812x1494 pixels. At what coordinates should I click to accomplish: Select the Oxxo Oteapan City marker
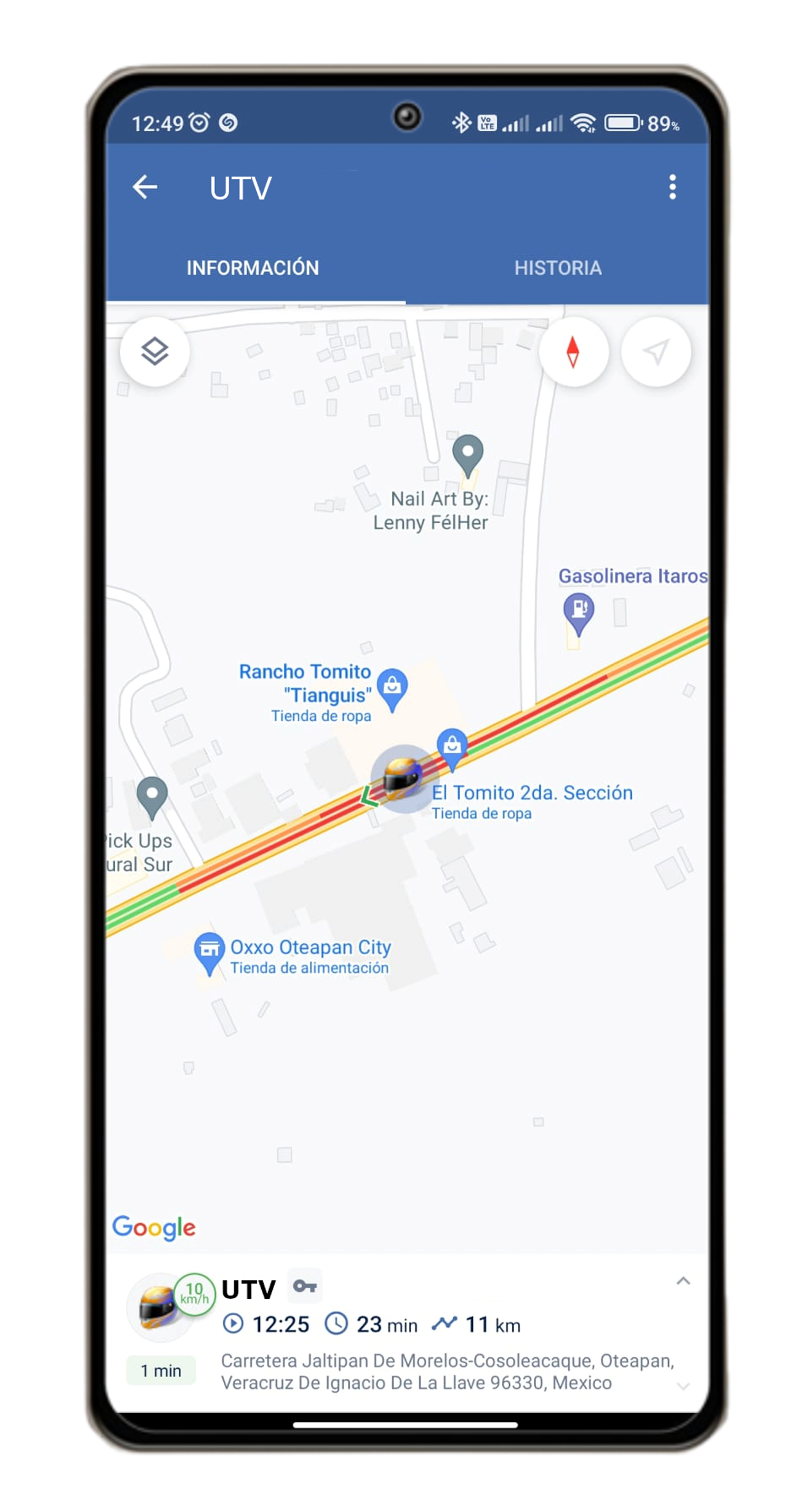coord(209,951)
